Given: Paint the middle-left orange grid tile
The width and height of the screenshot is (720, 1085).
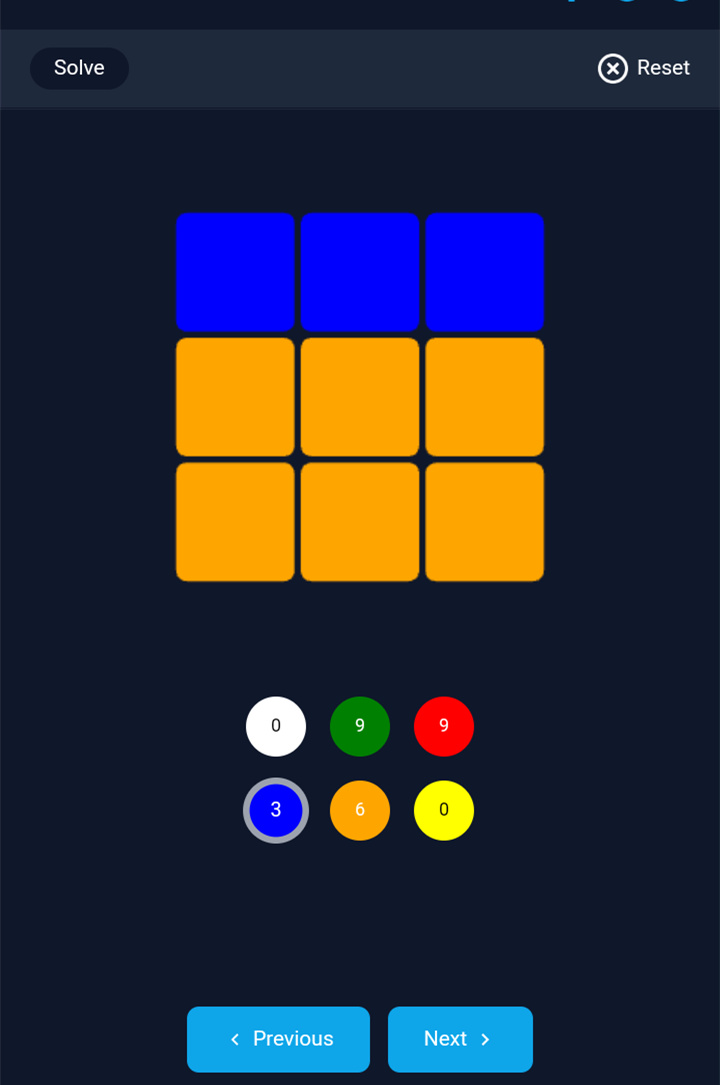Looking at the screenshot, I should click(x=235, y=396).
